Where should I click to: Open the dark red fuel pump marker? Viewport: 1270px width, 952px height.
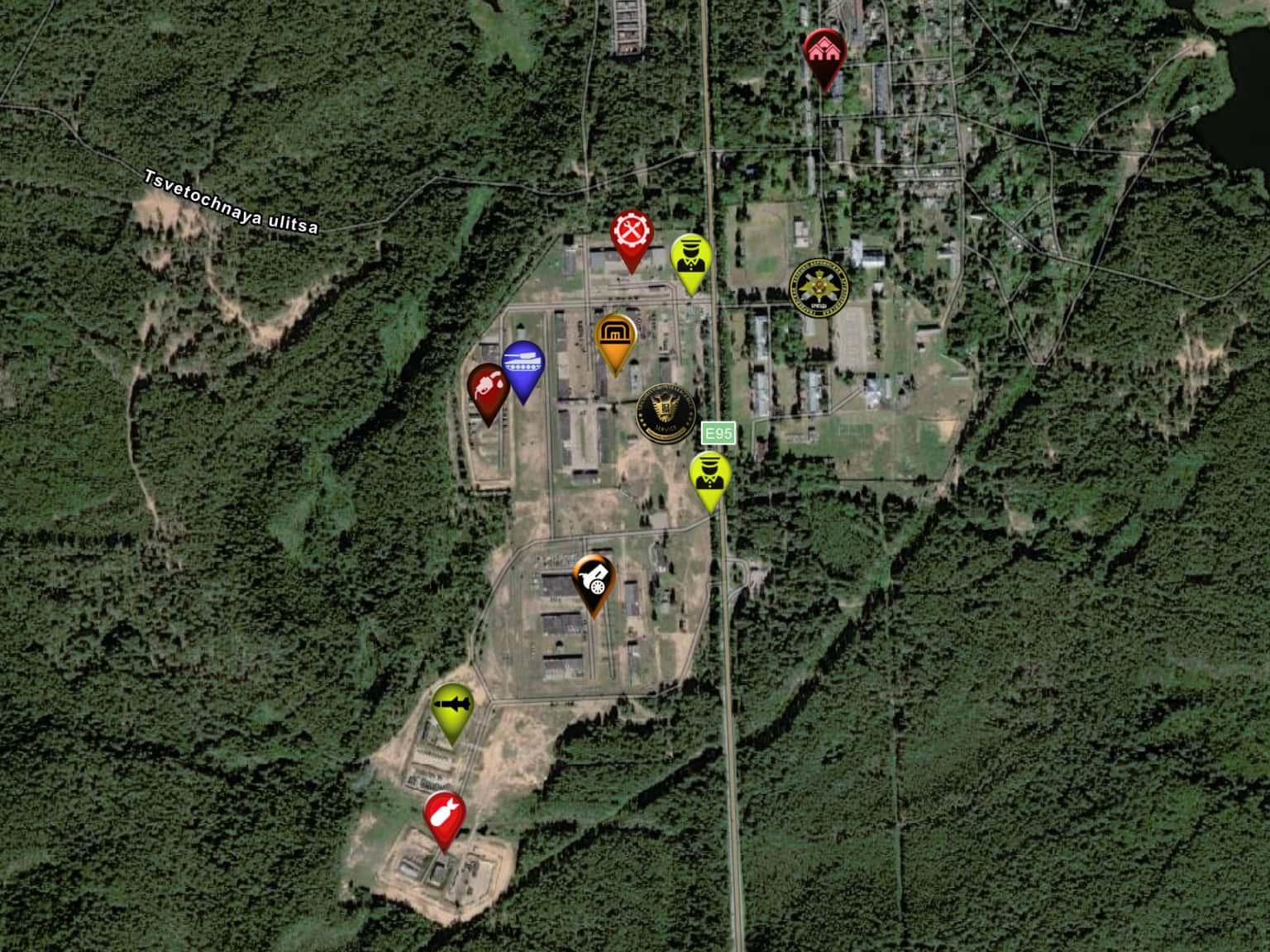[489, 387]
